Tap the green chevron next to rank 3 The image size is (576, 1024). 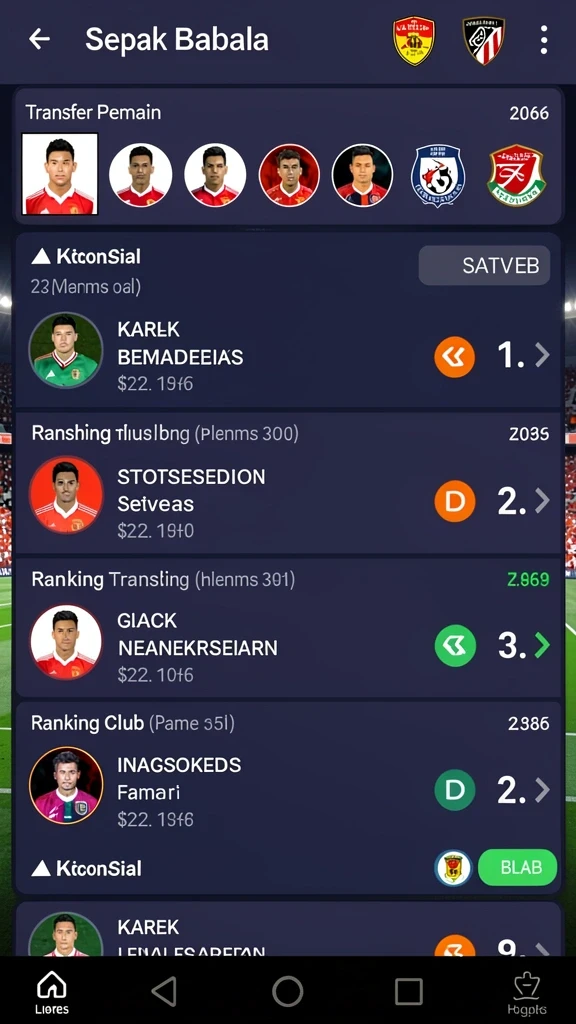point(543,645)
